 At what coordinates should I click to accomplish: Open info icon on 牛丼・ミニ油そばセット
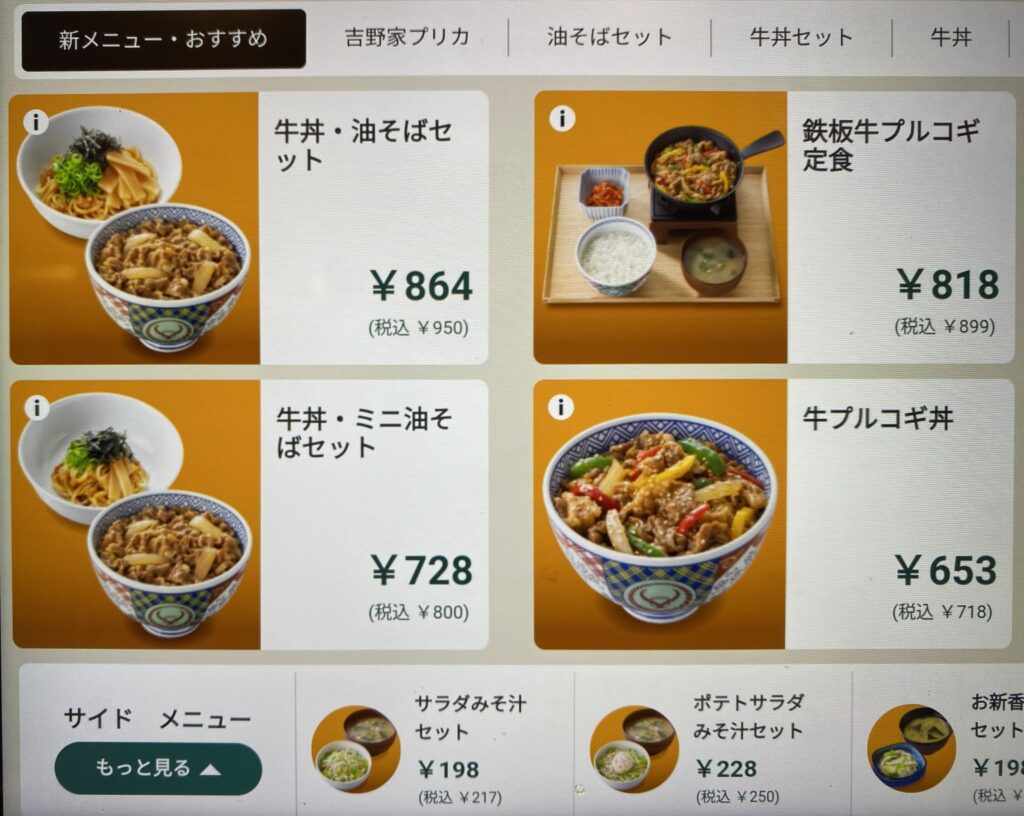click(37, 407)
